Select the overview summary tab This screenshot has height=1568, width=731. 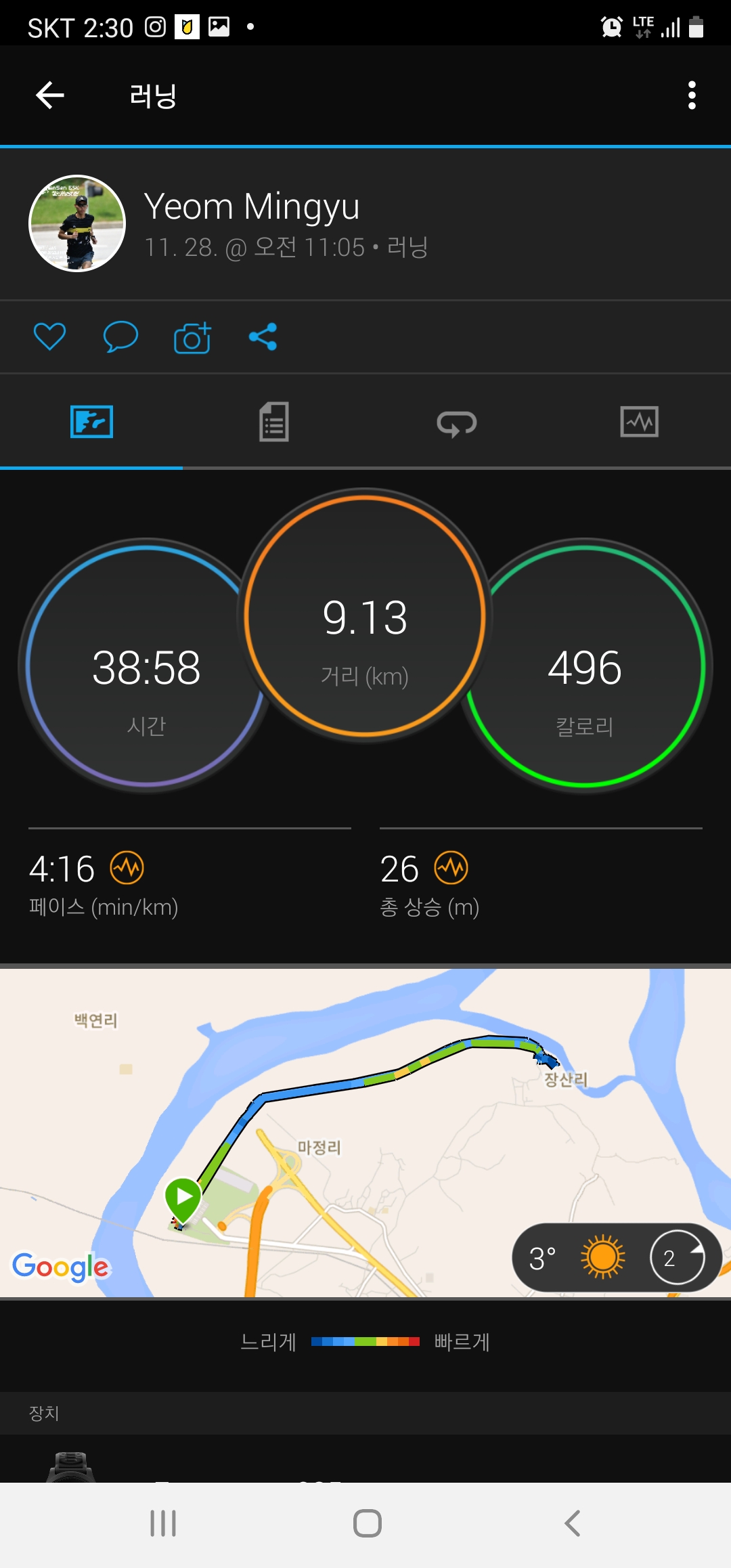[x=91, y=422]
